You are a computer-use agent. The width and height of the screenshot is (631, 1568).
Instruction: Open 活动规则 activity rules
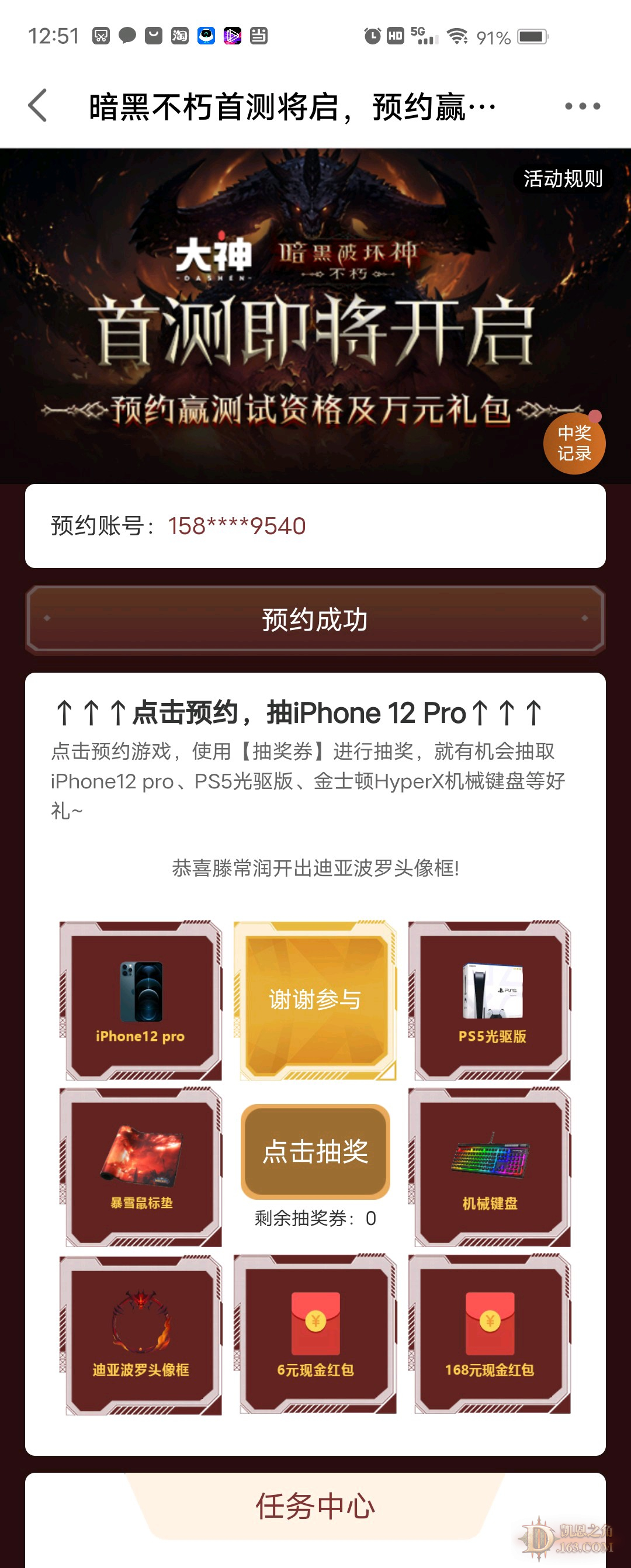click(562, 179)
